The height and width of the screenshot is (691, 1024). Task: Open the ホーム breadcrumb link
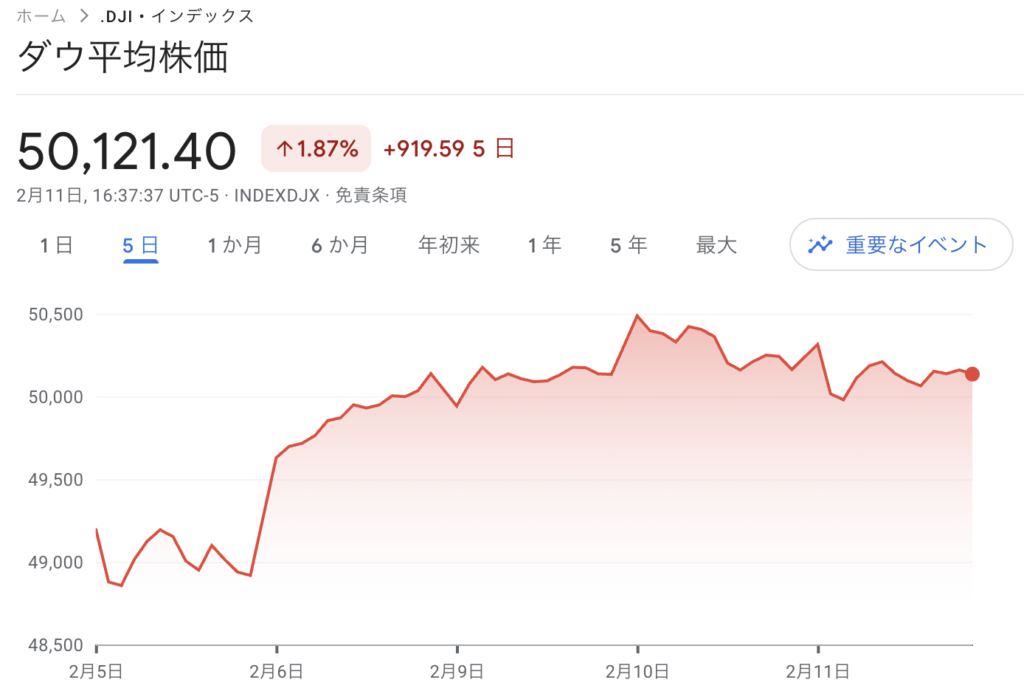point(41,16)
